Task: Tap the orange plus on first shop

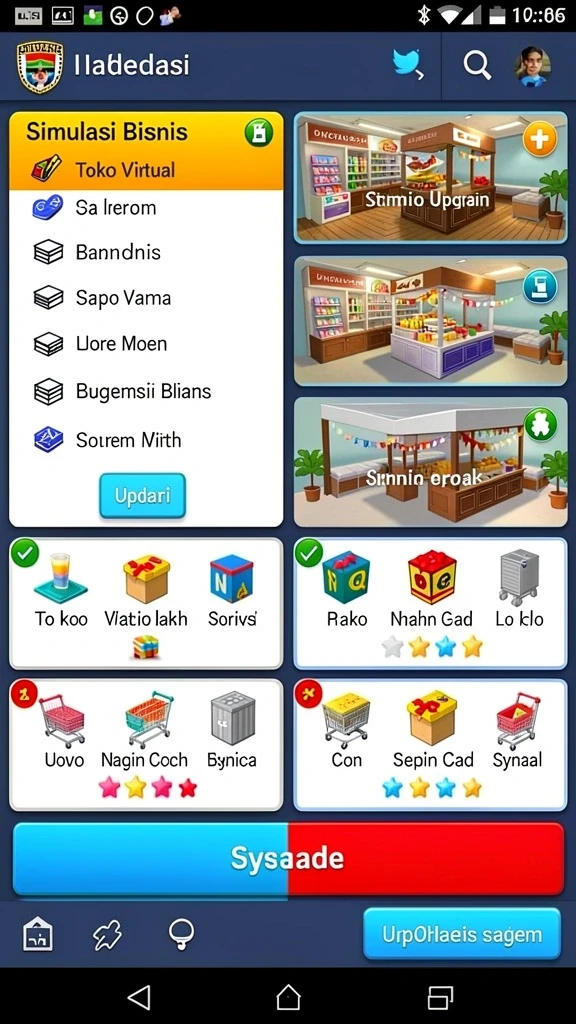Action: coord(540,139)
